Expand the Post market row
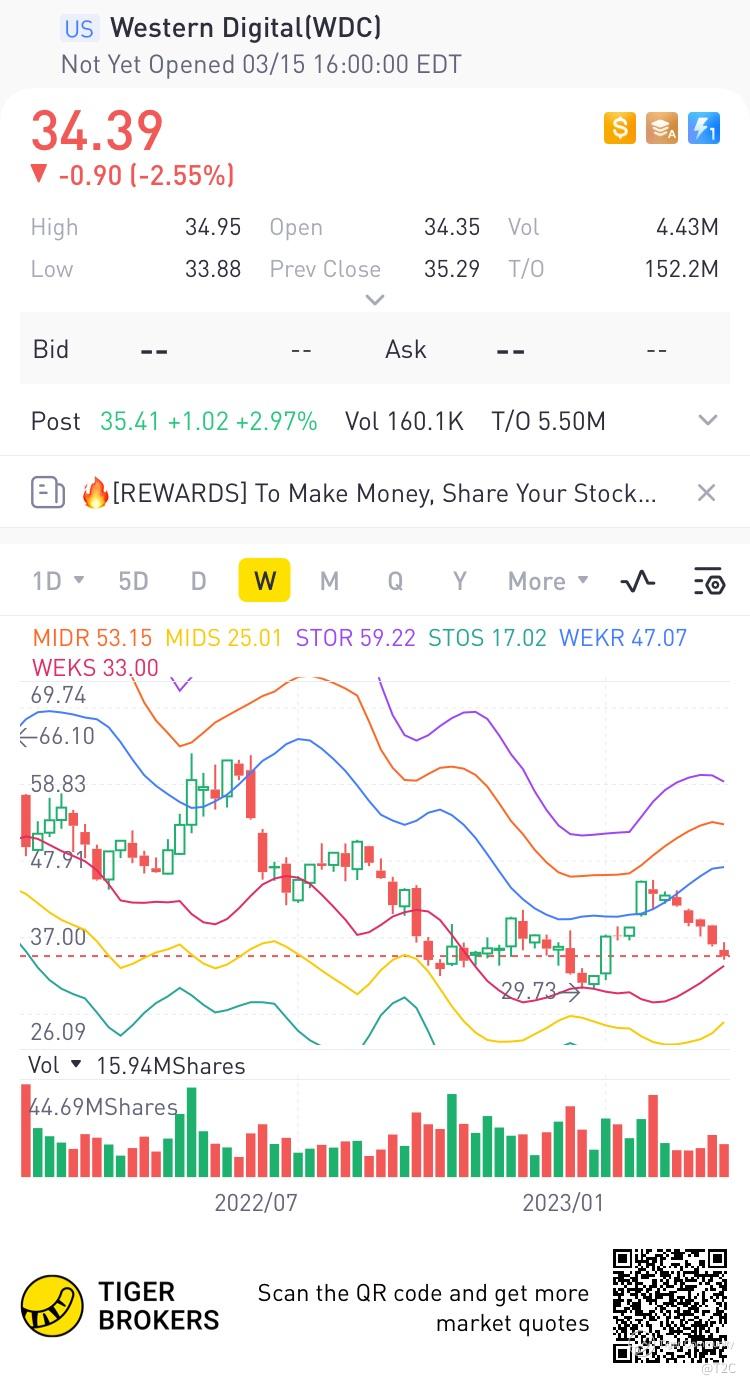 708,421
